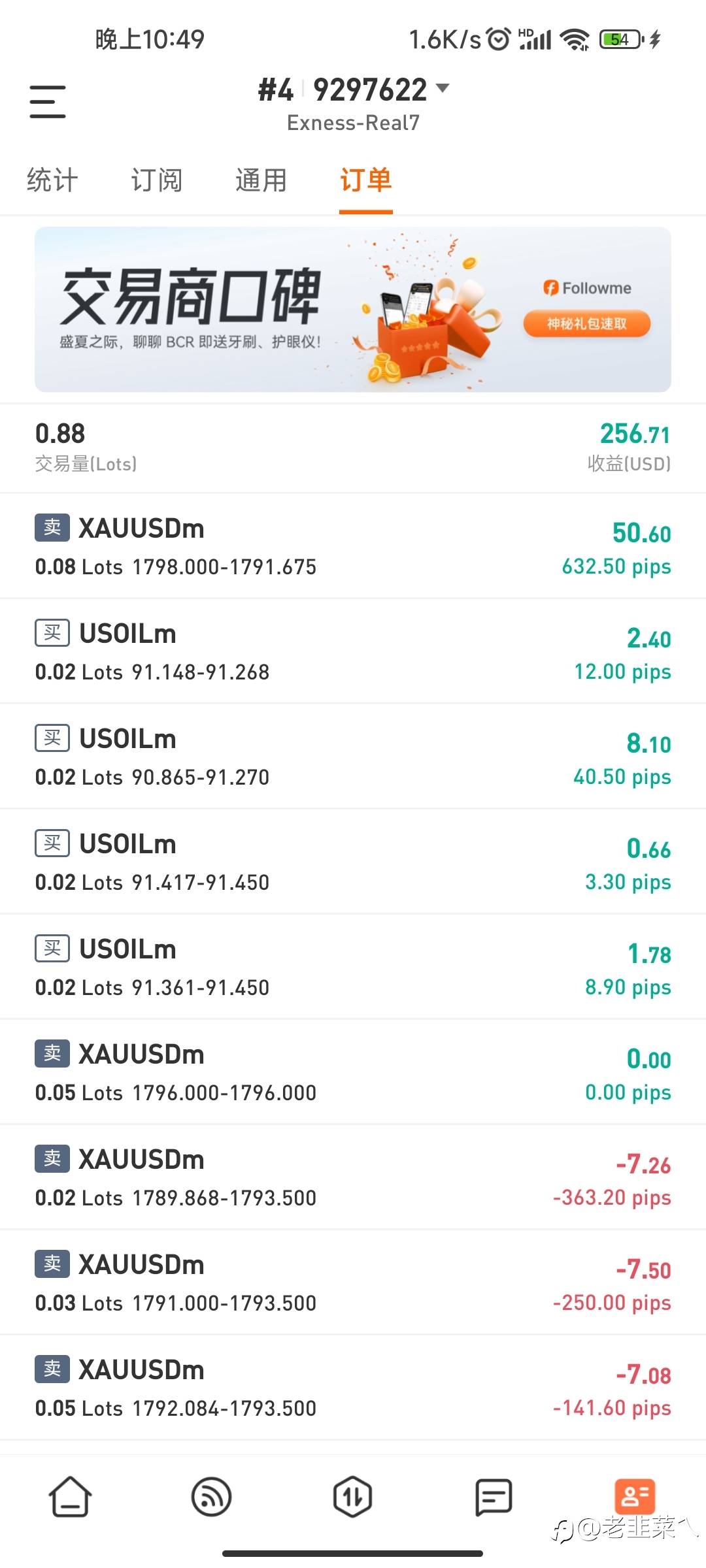
Task: View the USOILm order earning 1.78
Action: point(353,968)
